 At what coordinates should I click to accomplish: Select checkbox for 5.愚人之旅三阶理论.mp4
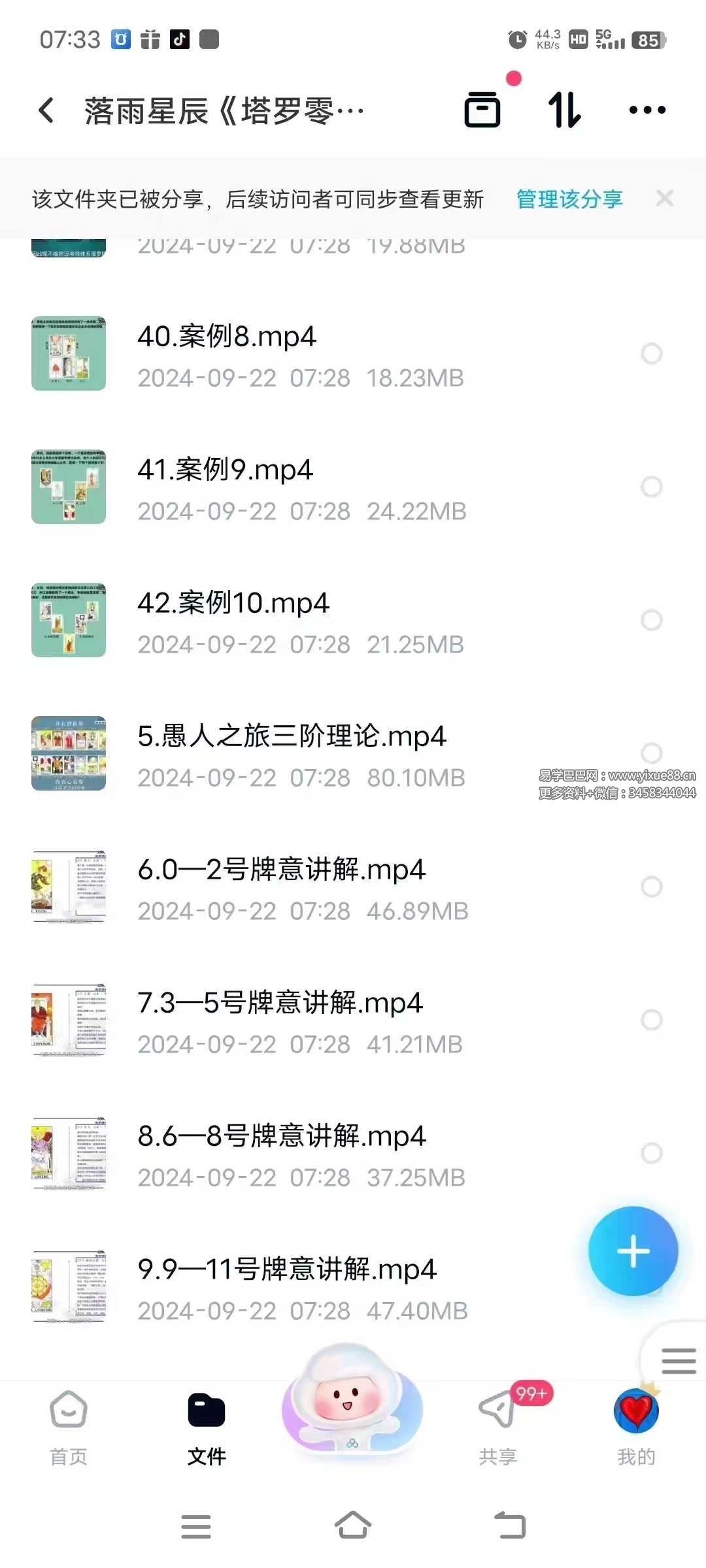(x=652, y=753)
